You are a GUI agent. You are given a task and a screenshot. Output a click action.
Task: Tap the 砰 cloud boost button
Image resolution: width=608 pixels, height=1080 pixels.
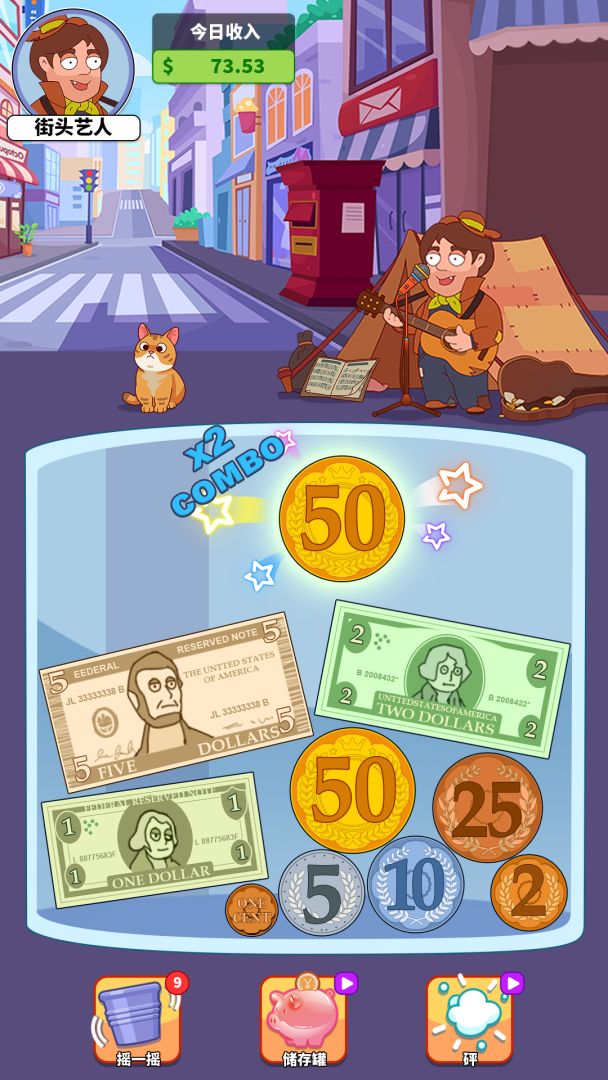[x=469, y=1018]
